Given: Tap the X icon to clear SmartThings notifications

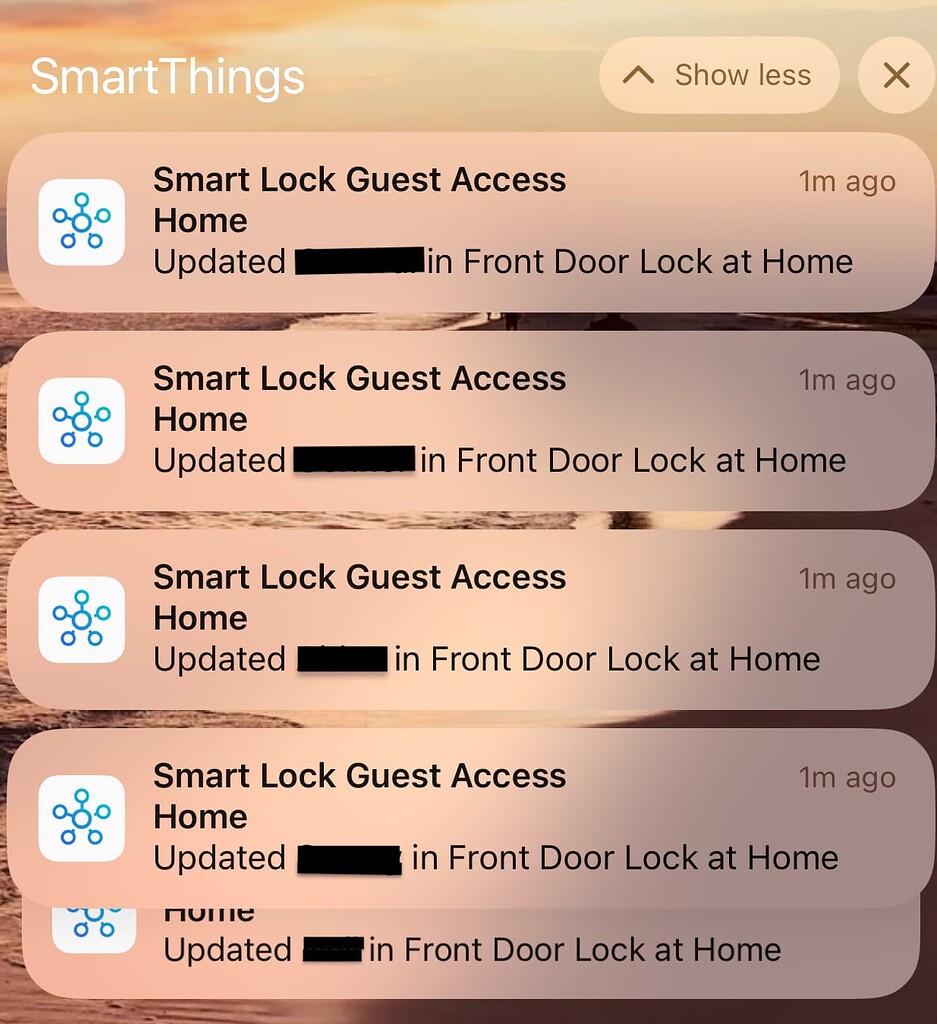Looking at the screenshot, I should click(897, 74).
